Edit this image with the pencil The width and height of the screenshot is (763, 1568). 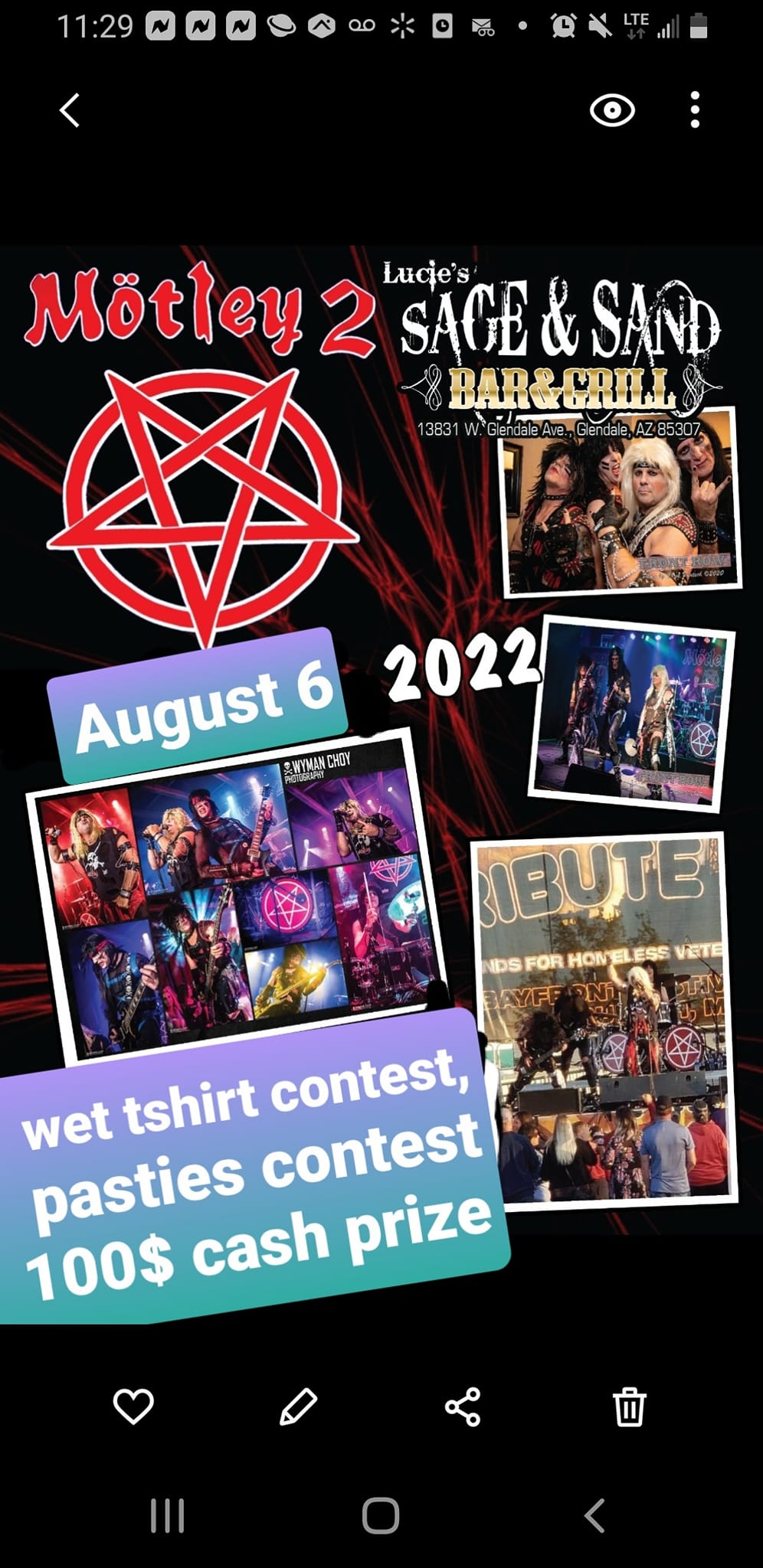click(298, 1406)
